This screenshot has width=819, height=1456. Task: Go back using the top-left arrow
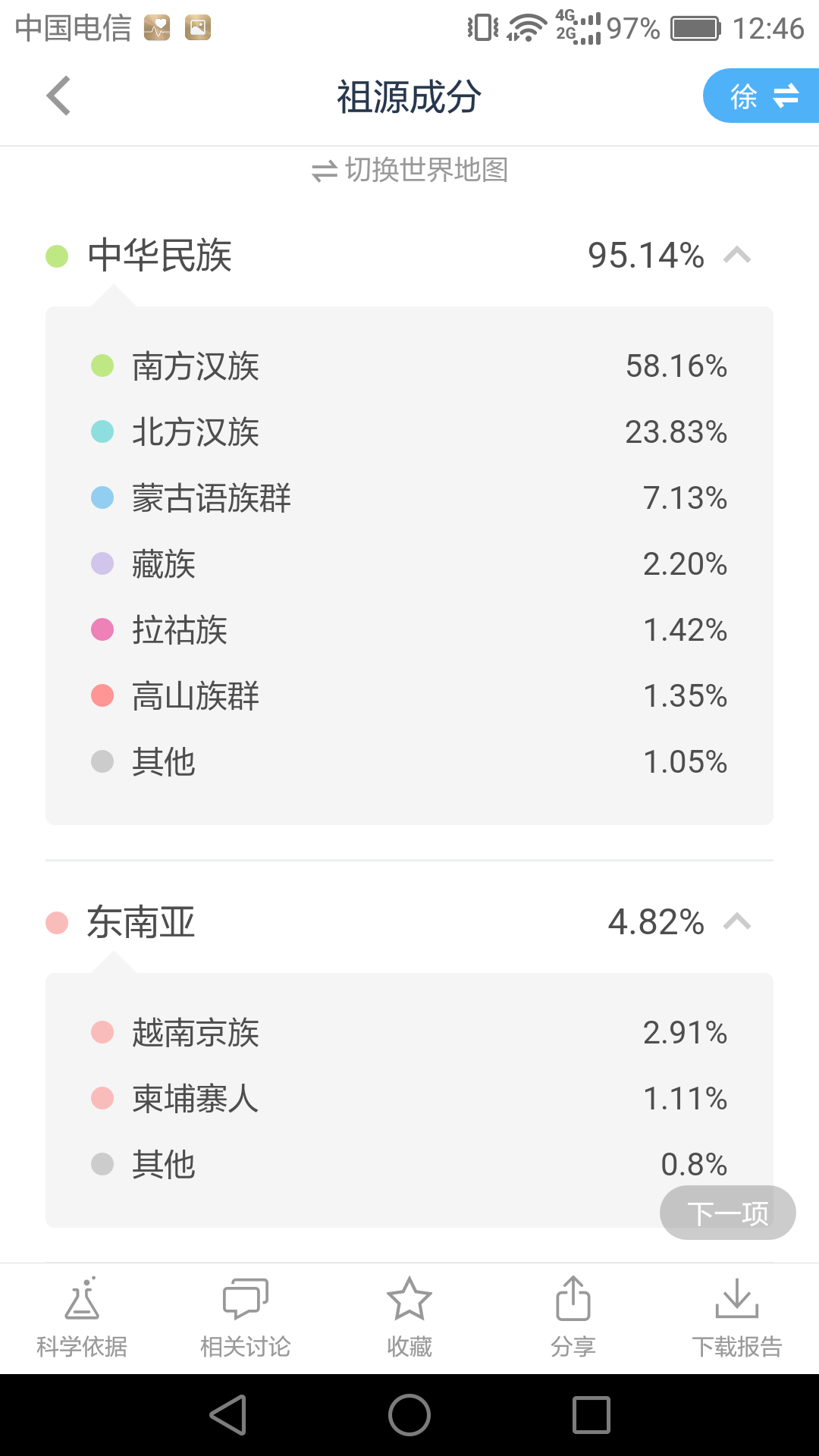tap(58, 96)
